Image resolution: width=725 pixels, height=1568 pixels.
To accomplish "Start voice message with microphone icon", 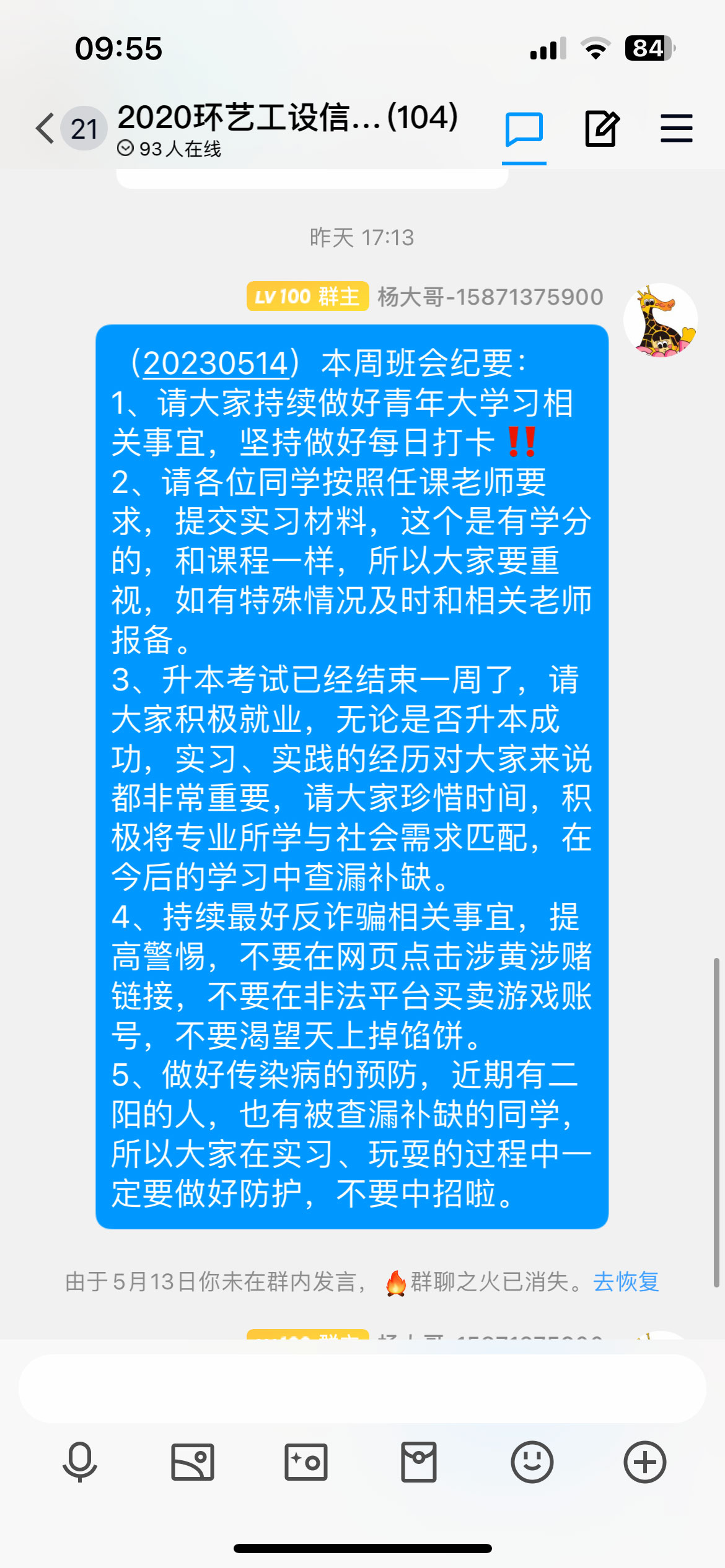I will tap(80, 1462).
